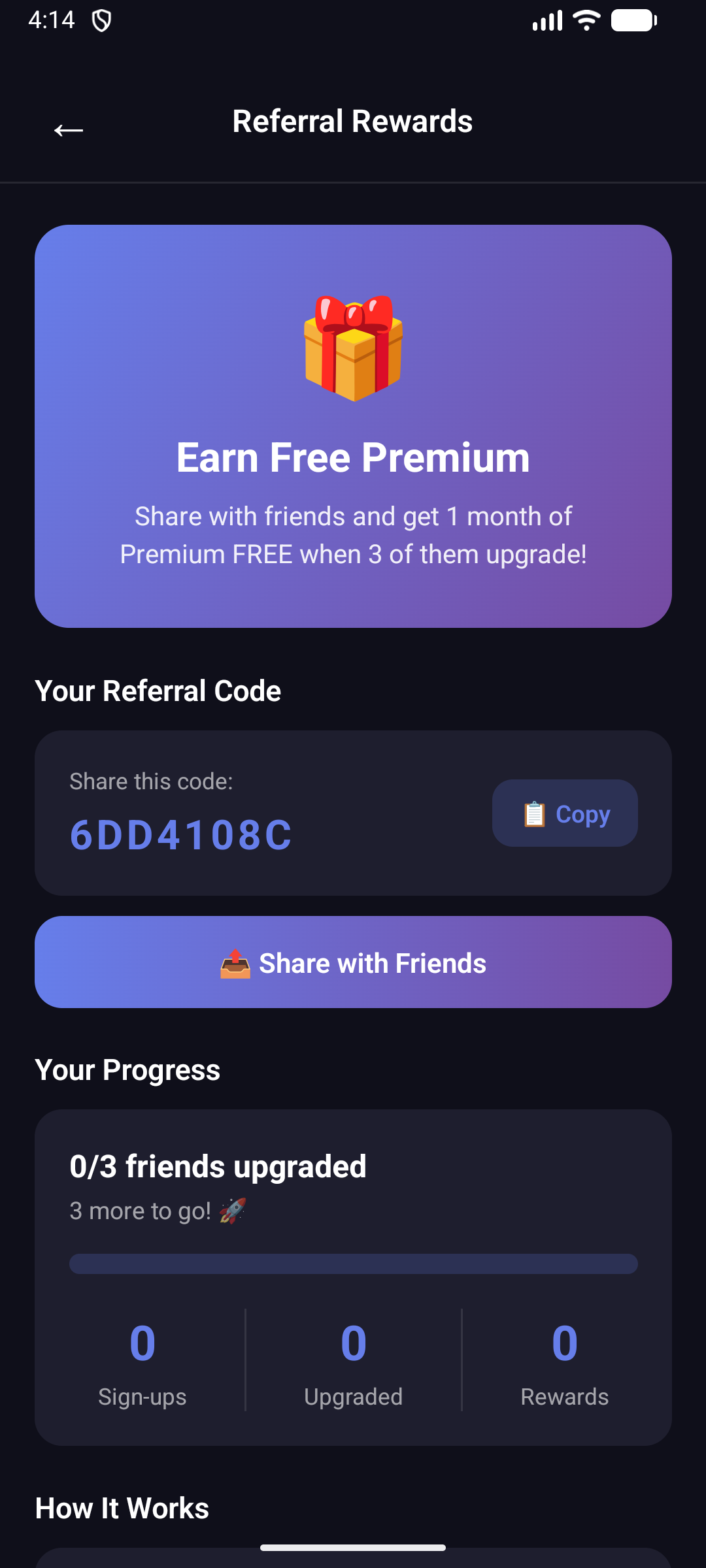The image size is (706, 1568).
Task: Click the shield icon next to the clock
Action: (102, 20)
